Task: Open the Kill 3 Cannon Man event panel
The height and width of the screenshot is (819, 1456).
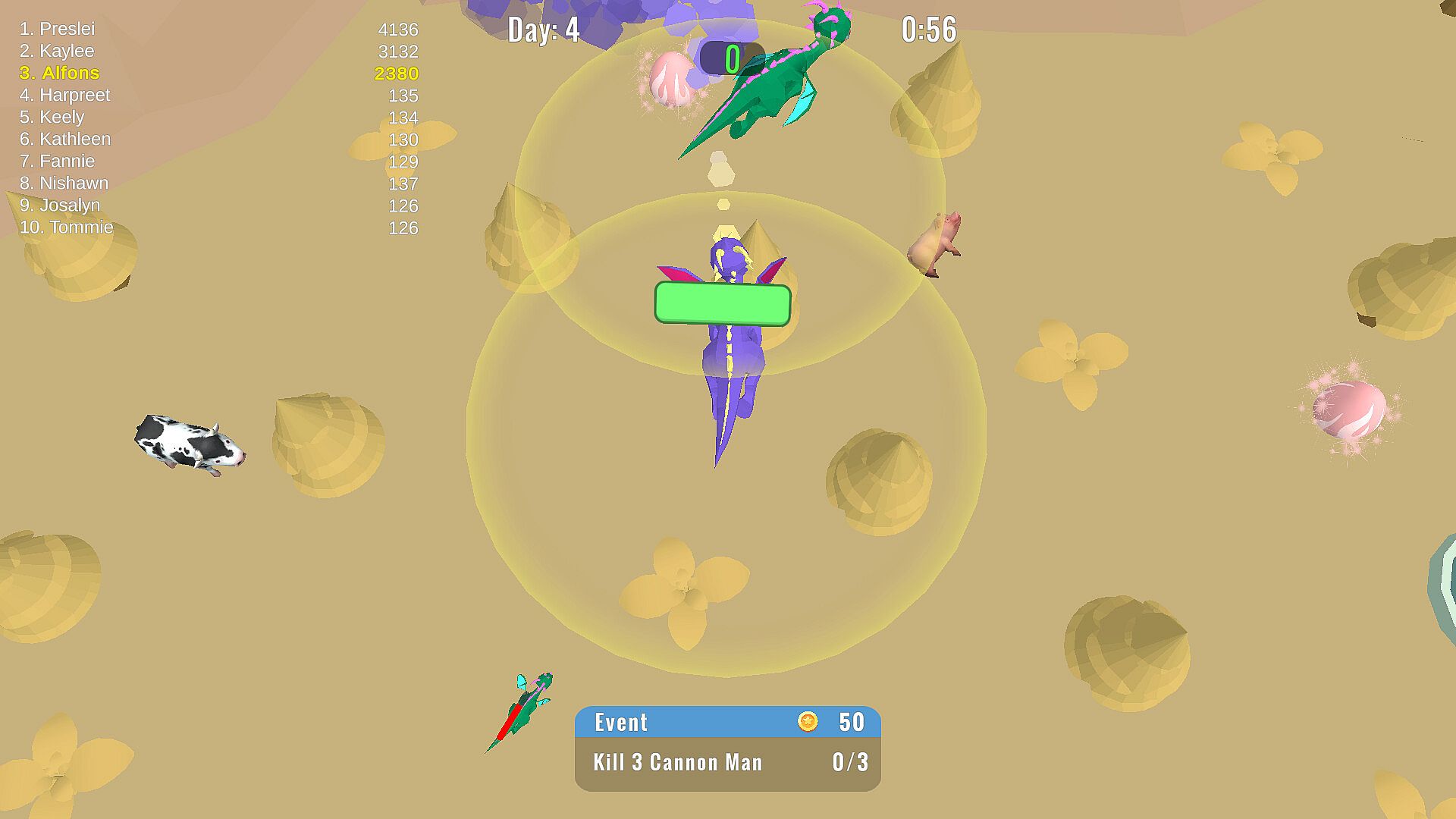Action: 727,749
